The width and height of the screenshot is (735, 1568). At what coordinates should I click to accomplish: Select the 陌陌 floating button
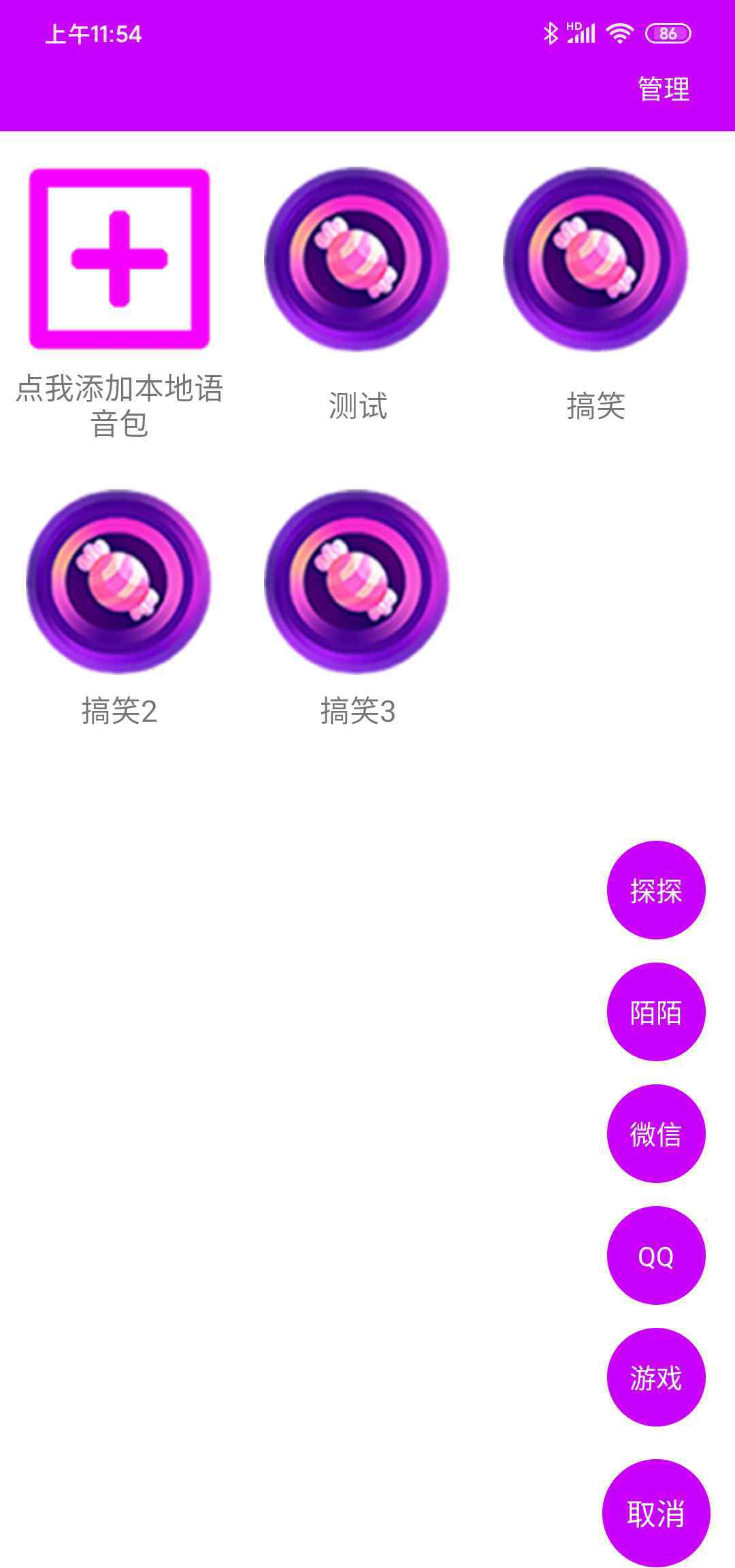point(656,1012)
